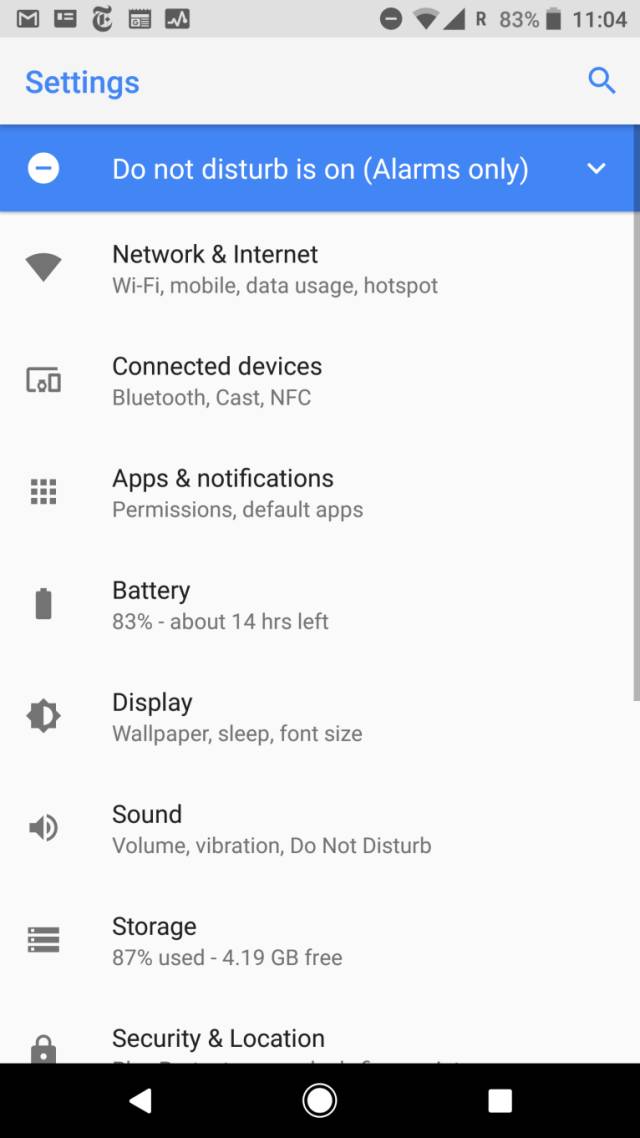640x1138 pixels.
Task: Tap the system back button
Action: (140, 1101)
